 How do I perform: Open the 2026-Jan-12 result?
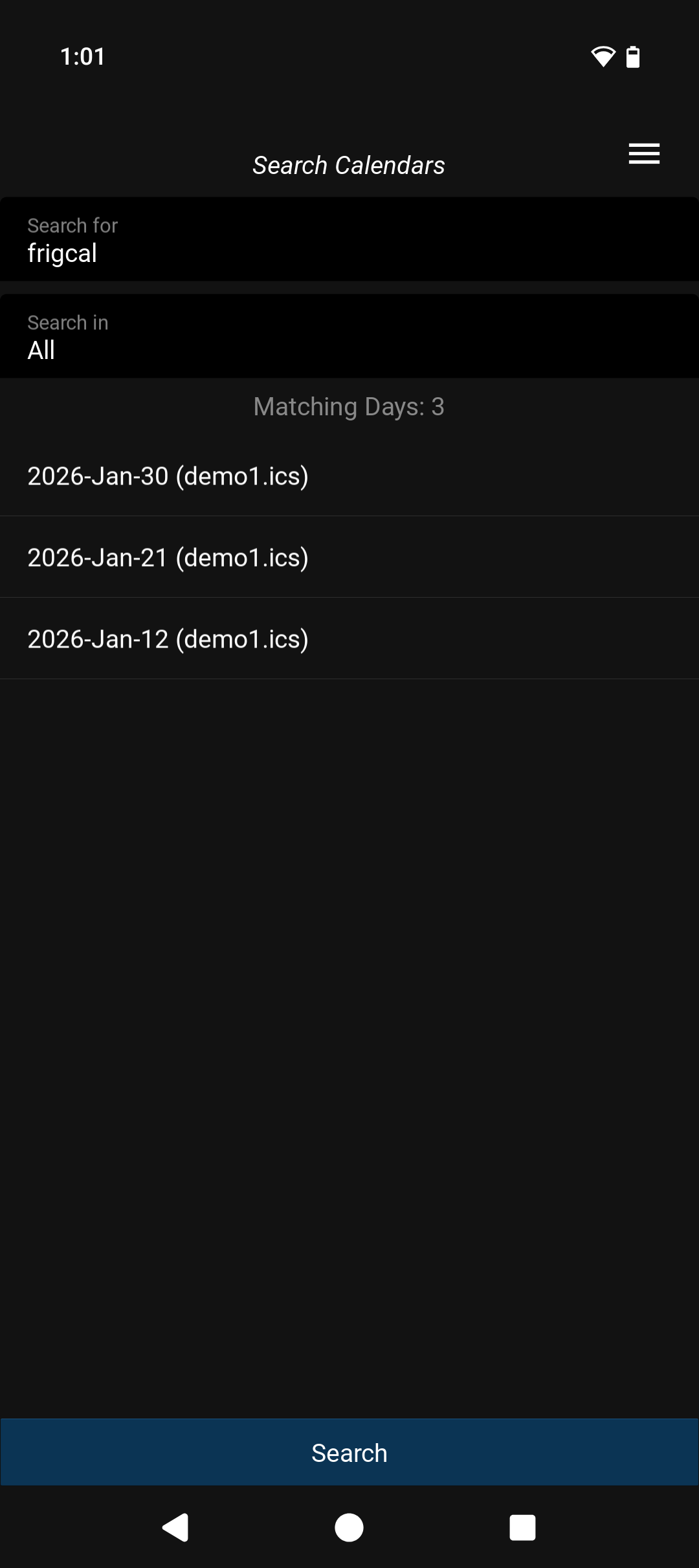[x=349, y=639]
